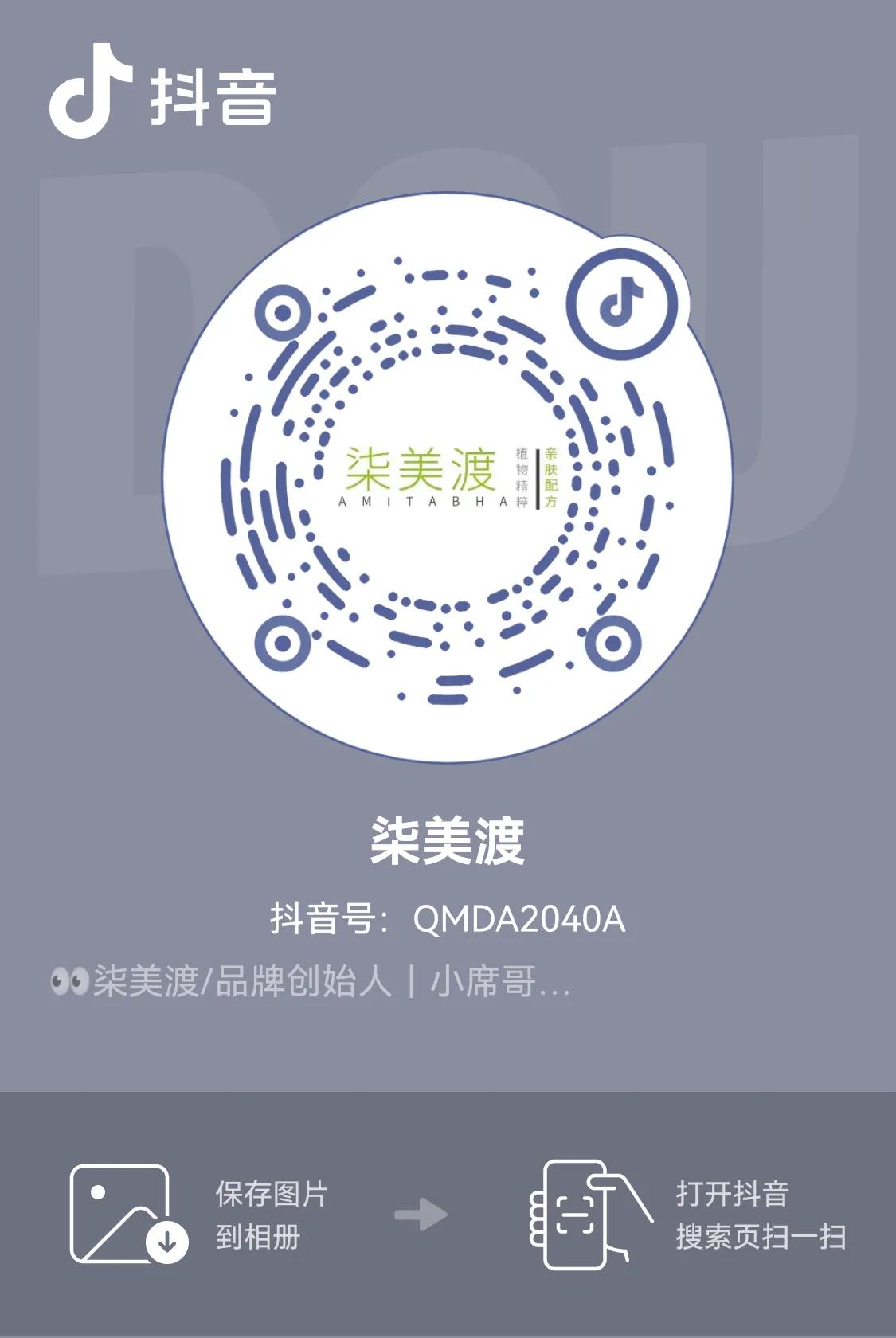Click the 抖音号 label
This screenshot has height=1338, width=896.
[x=328, y=919]
